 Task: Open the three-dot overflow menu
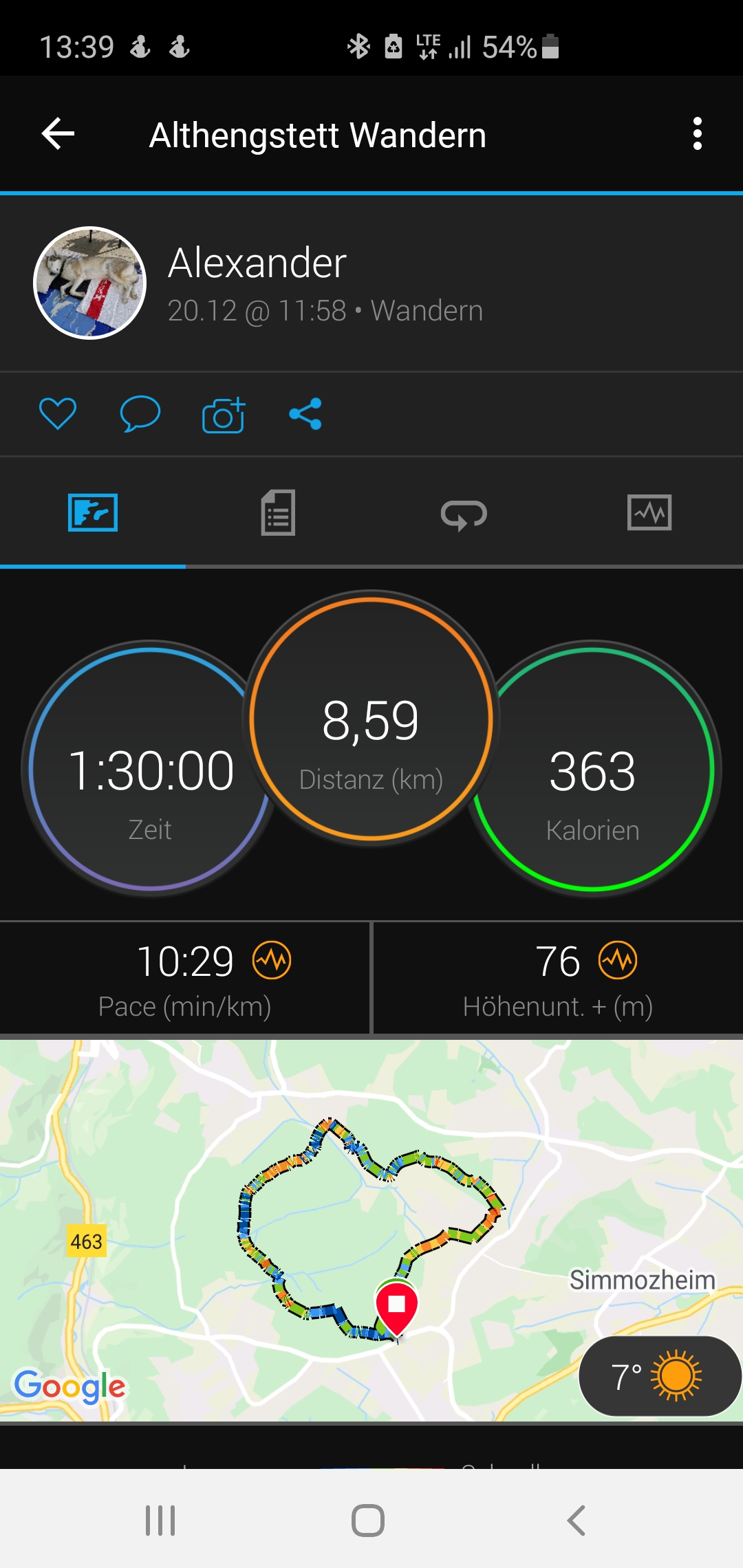697,133
